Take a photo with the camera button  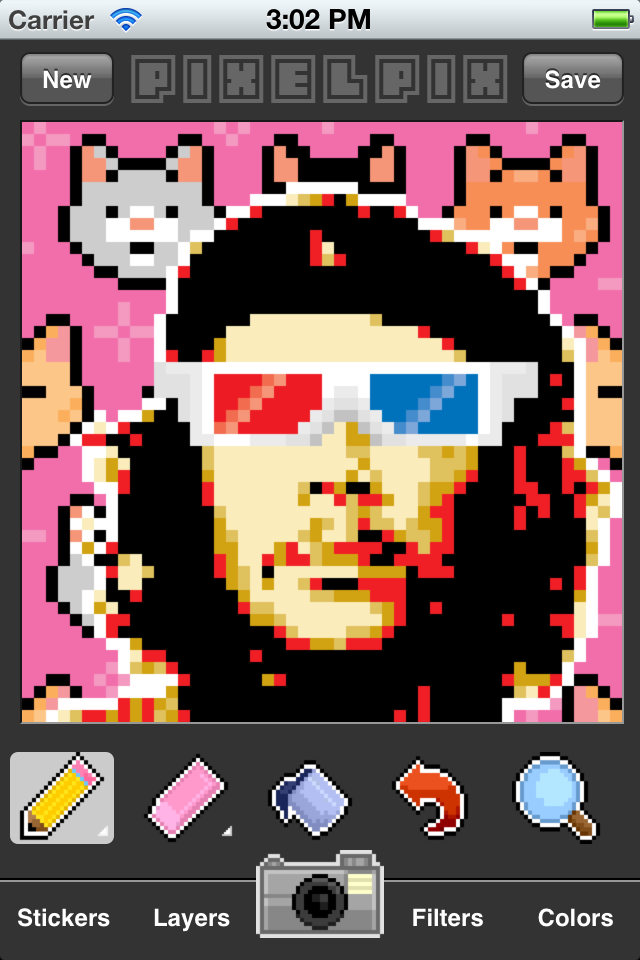coord(320,895)
